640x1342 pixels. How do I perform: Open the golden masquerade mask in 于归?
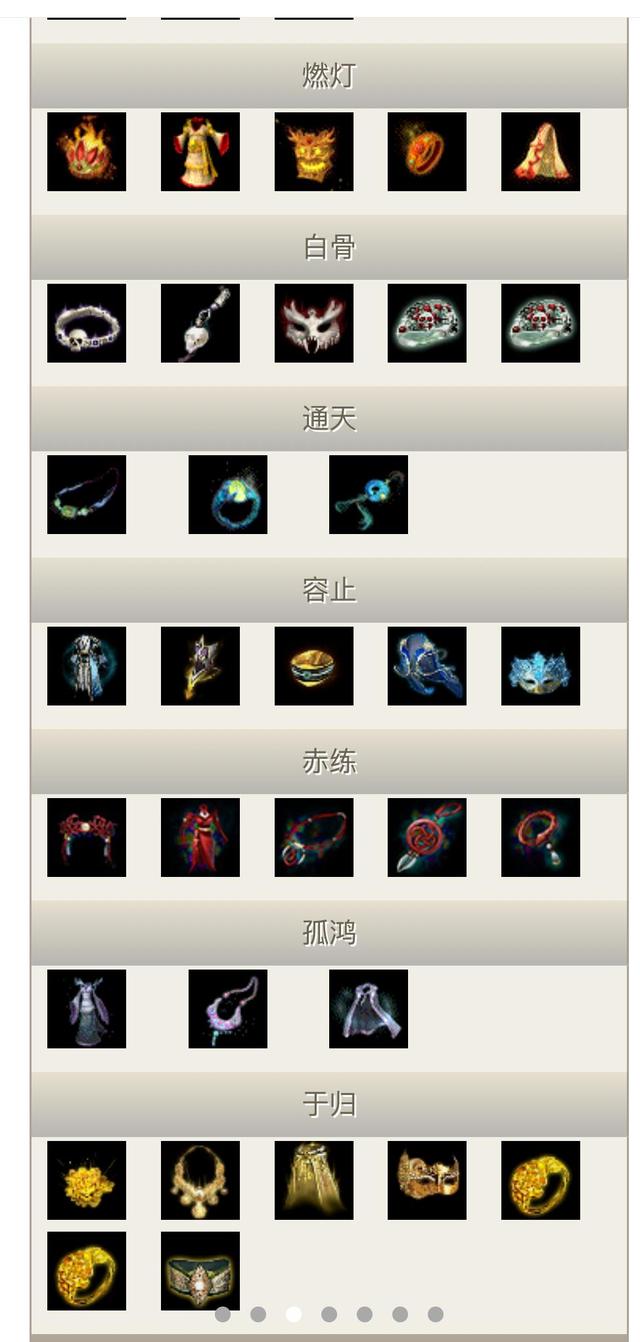click(427, 1181)
